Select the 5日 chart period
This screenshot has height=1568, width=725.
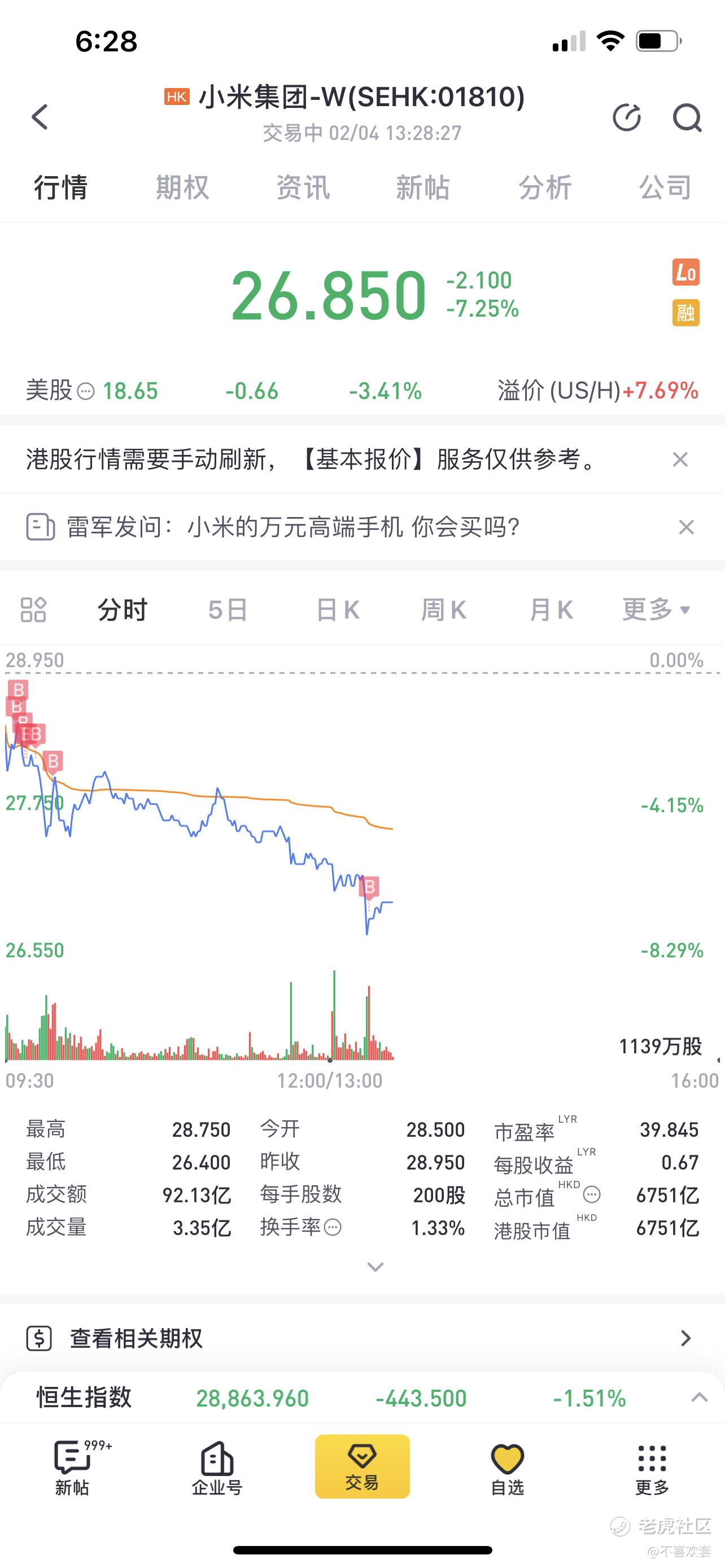[228, 609]
